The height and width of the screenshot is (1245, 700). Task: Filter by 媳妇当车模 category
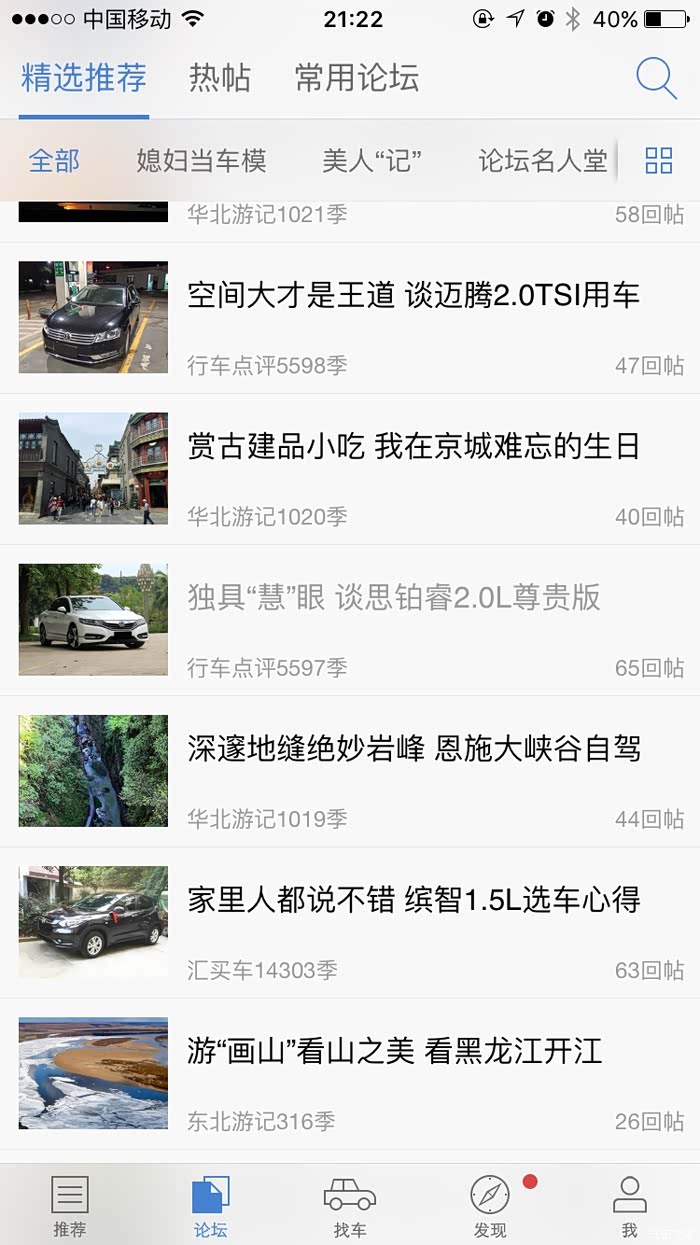point(202,161)
